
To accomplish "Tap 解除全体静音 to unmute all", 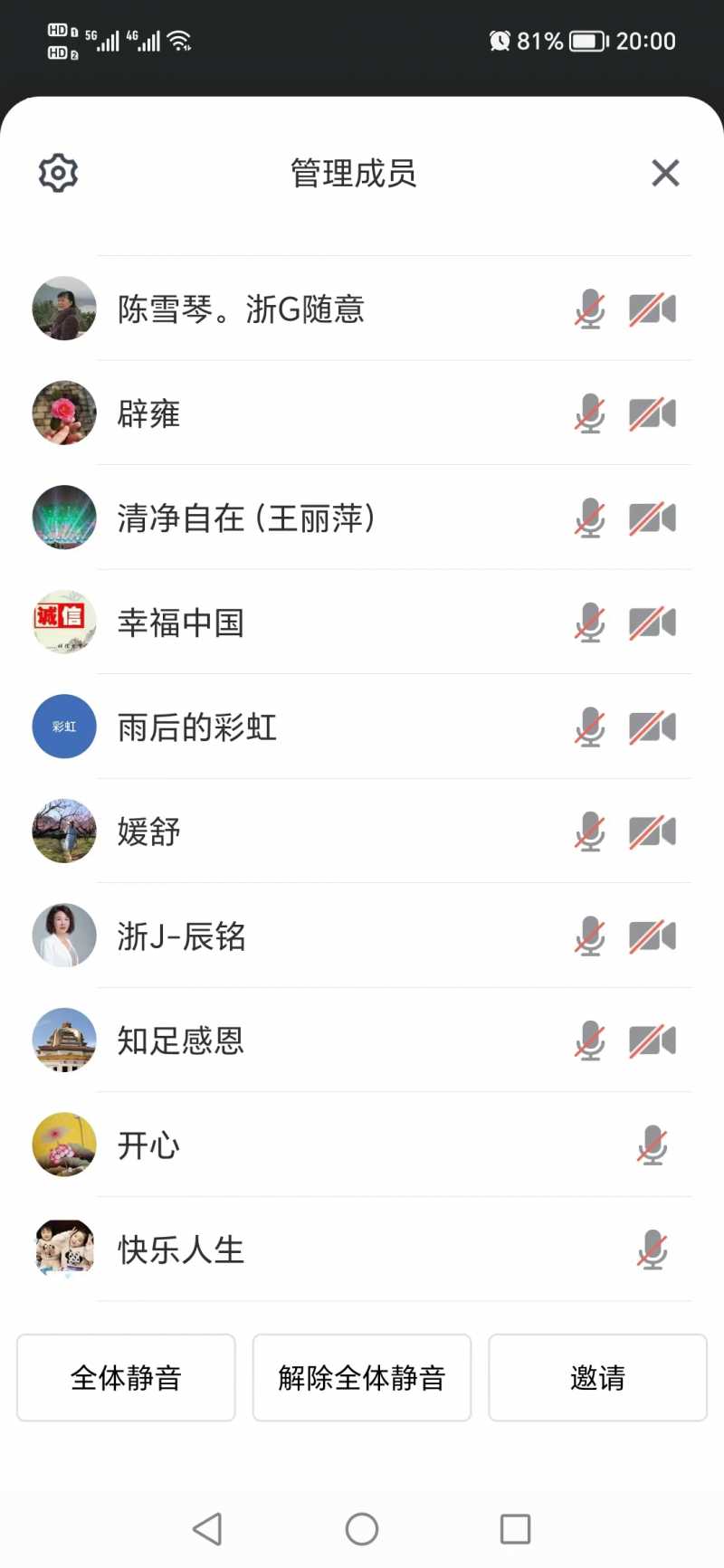I will pyautogui.click(x=362, y=1377).
